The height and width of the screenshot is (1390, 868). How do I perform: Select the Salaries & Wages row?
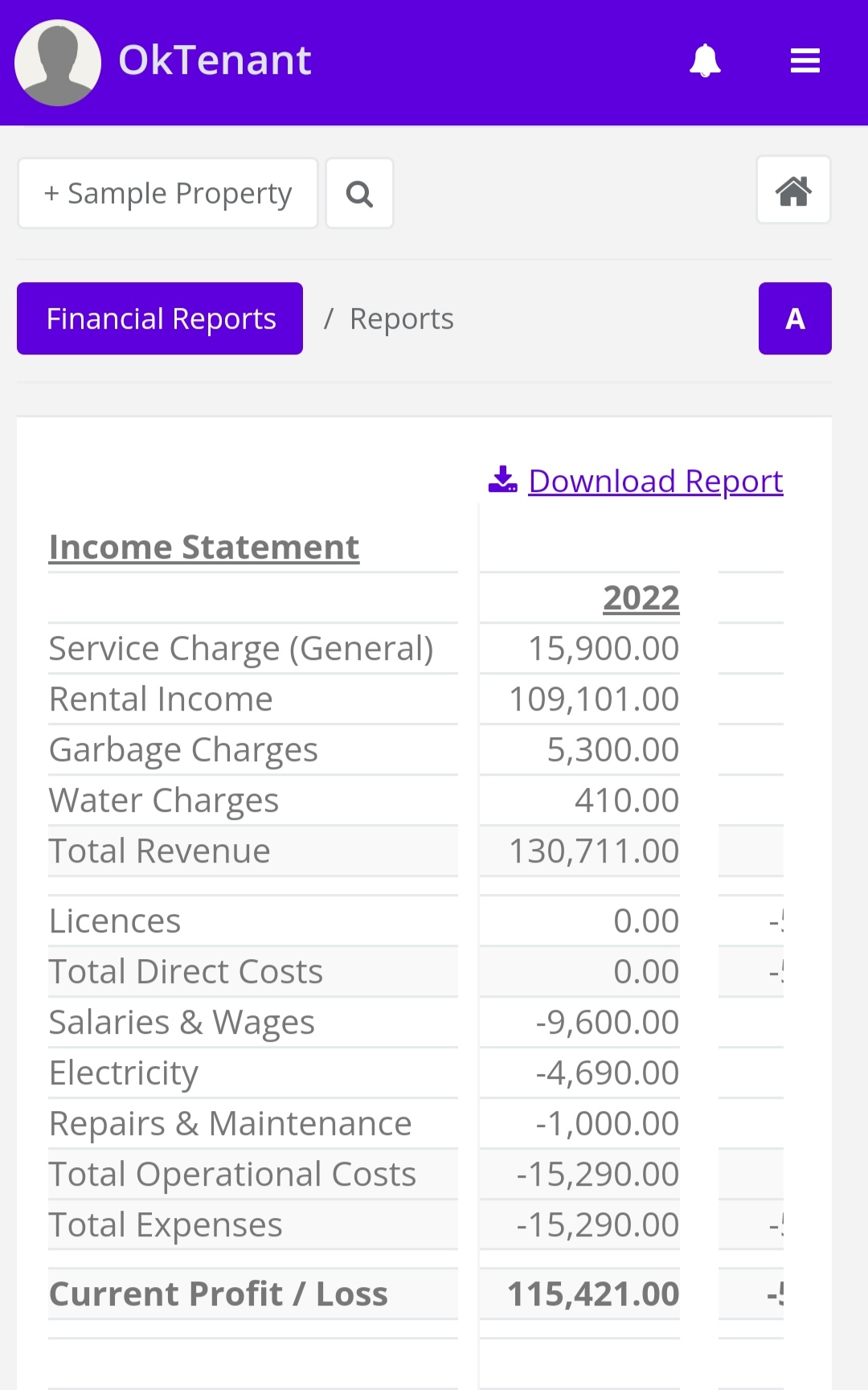coord(182,1022)
